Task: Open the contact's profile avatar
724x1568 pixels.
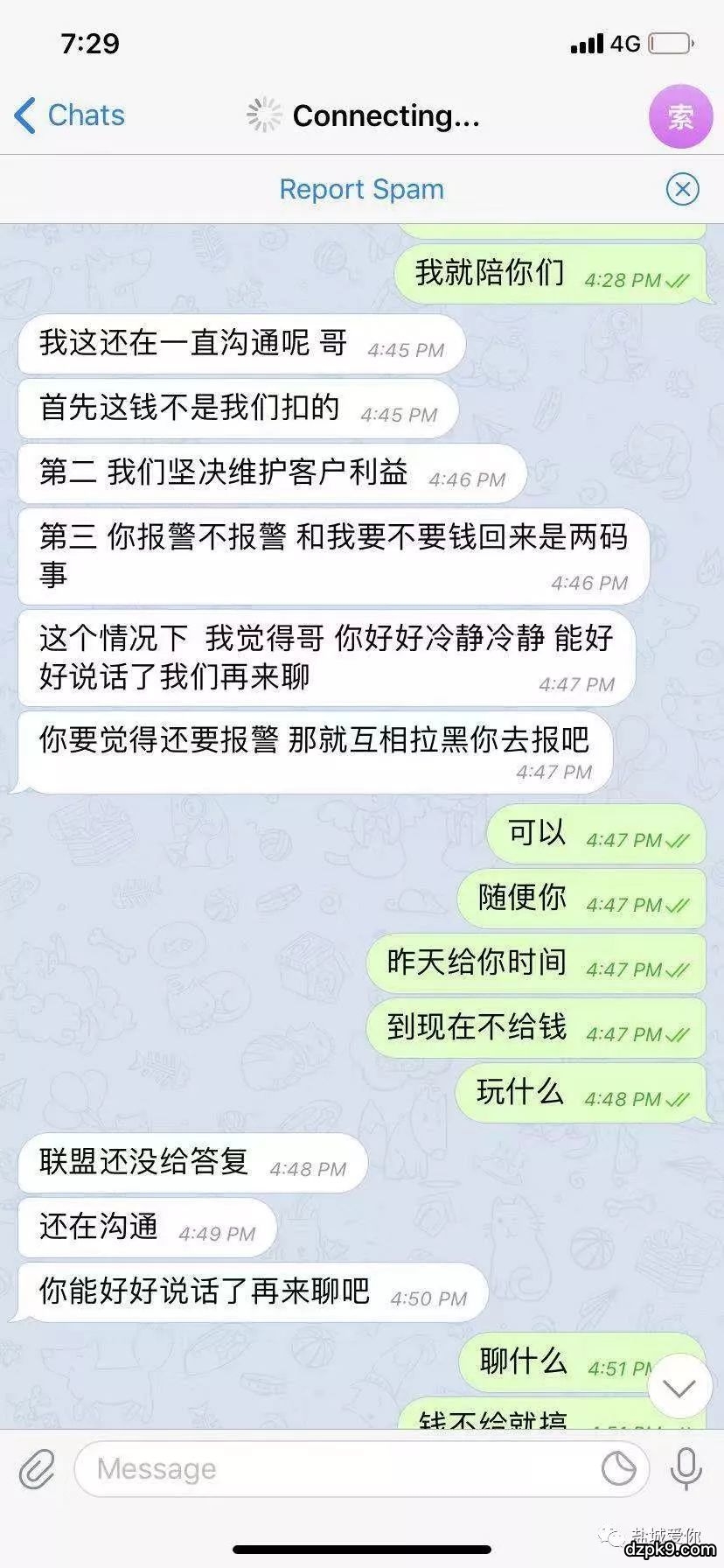Action: point(680,116)
